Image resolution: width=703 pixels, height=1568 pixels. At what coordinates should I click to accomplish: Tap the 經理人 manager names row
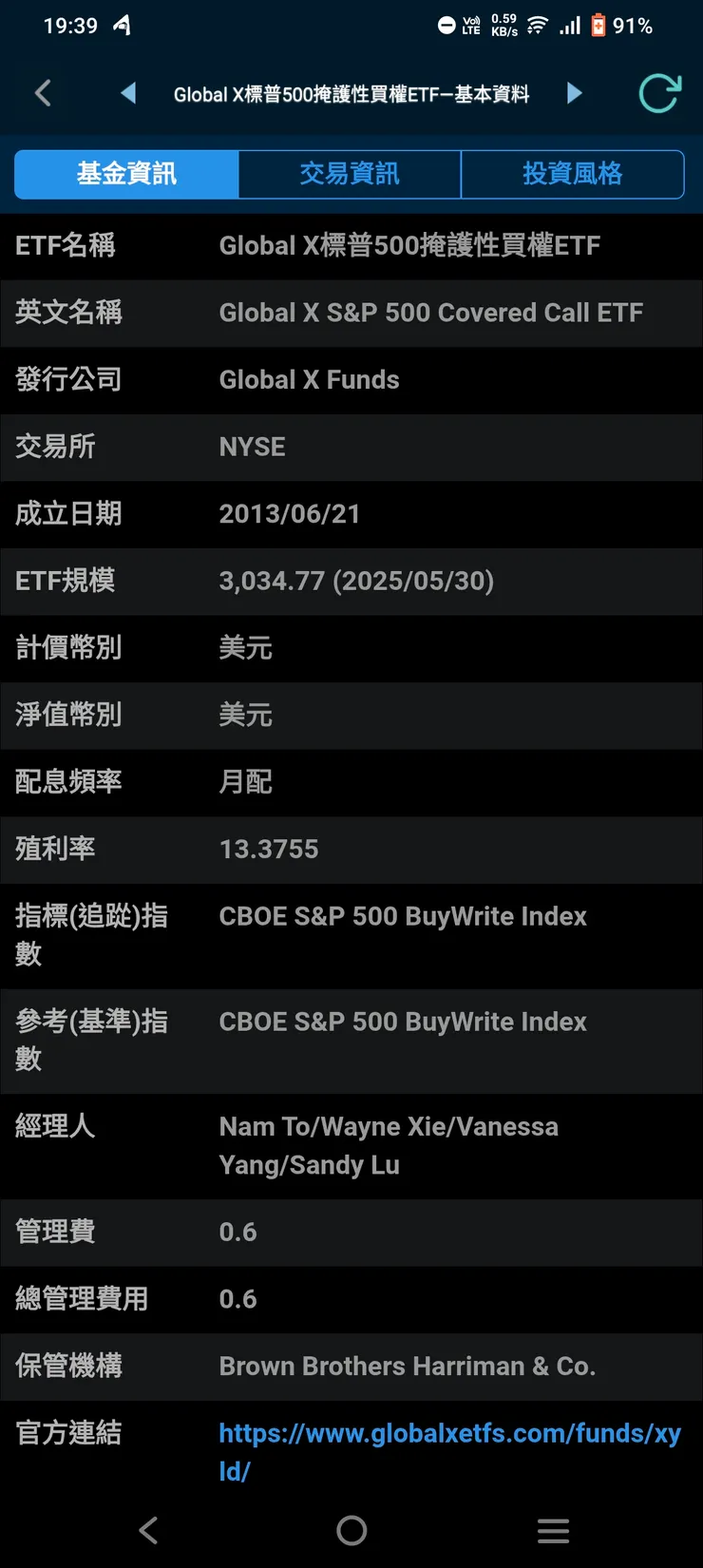click(x=389, y=1145)
